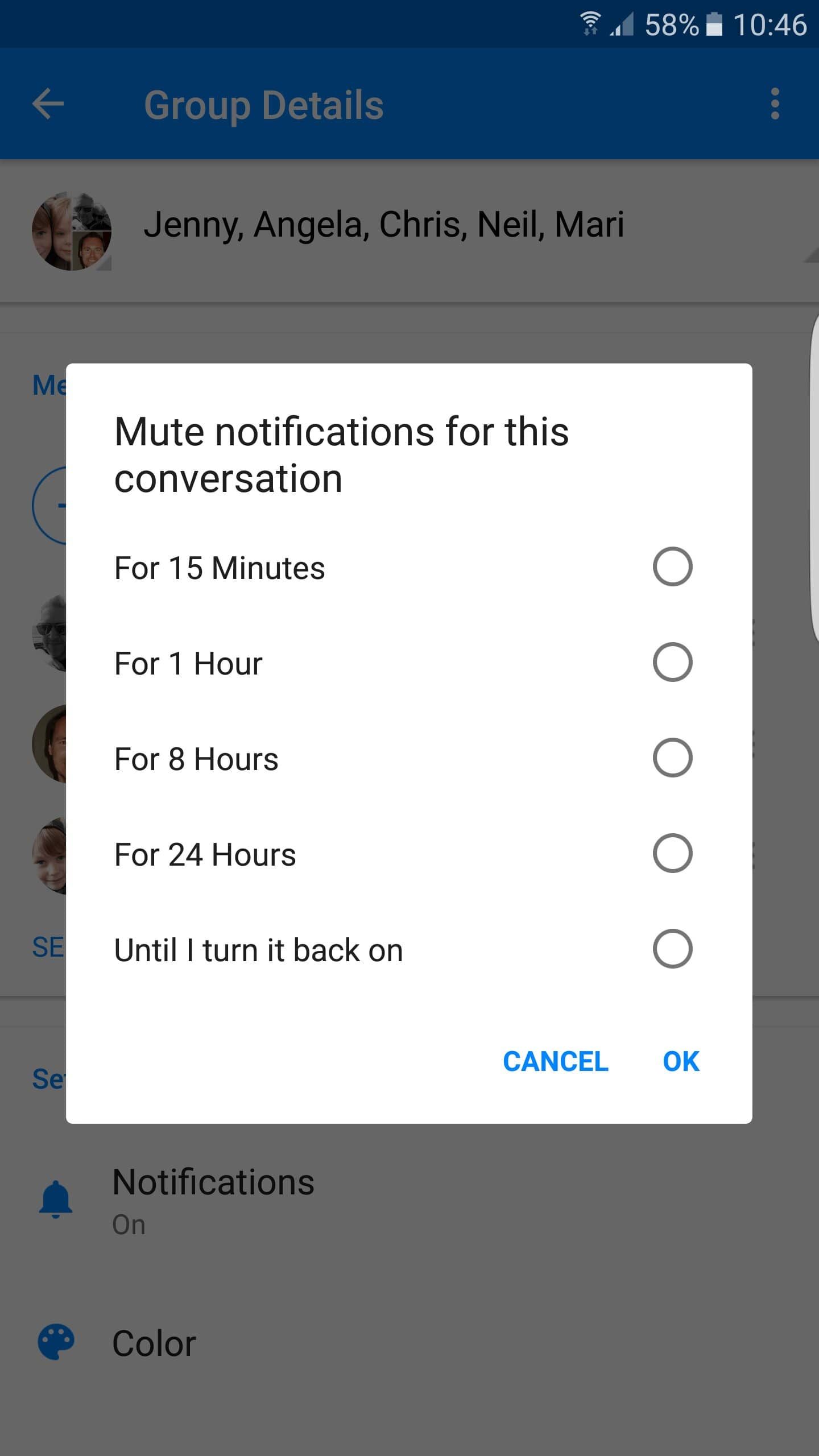This screenshot has width=819, height=1456.
Task: Cancel the mute notifications dialog
Action: (555, 1061)
